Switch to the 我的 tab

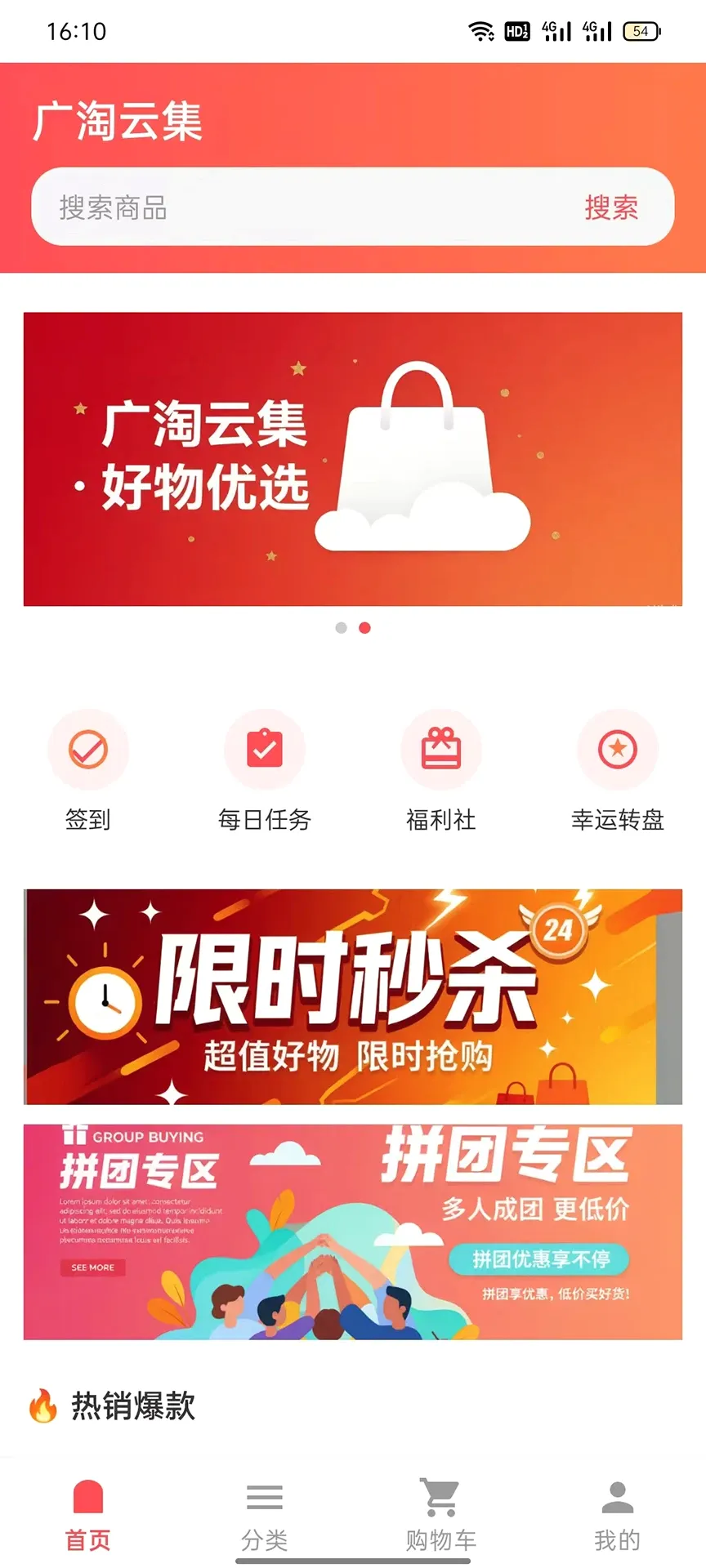[x=618, y=1516]
